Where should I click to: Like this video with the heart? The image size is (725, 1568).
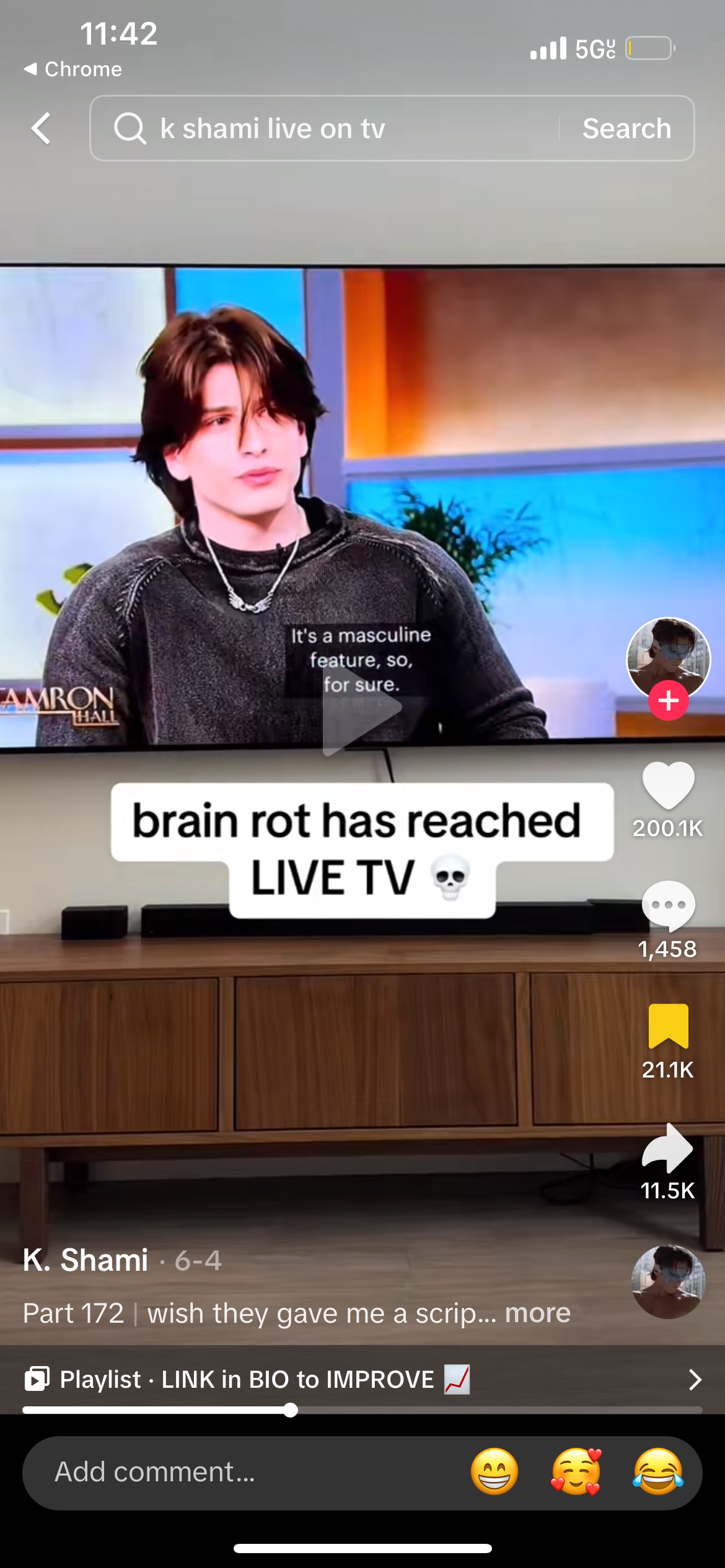pos(668,785)
